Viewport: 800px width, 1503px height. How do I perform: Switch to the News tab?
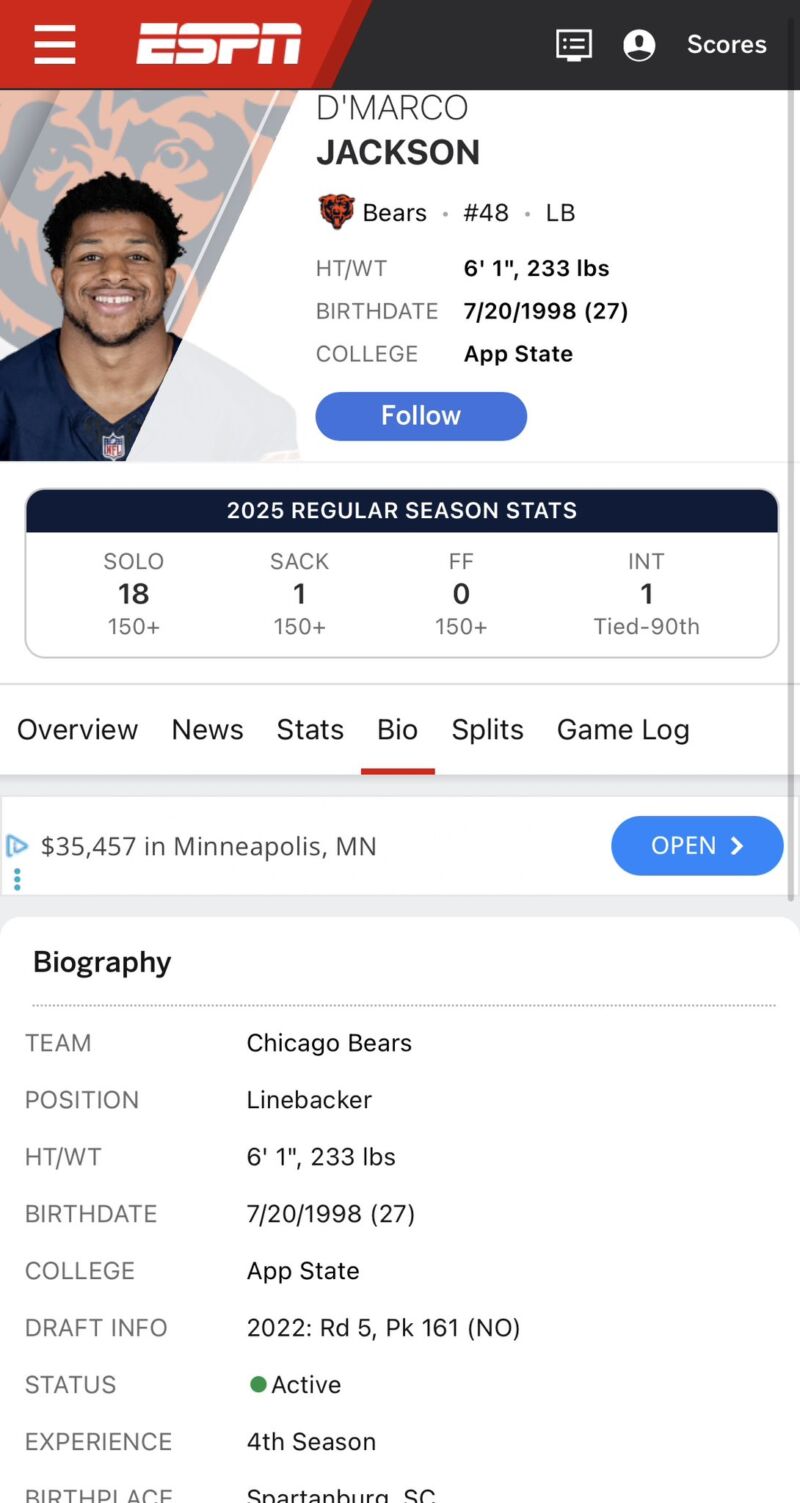207,730
